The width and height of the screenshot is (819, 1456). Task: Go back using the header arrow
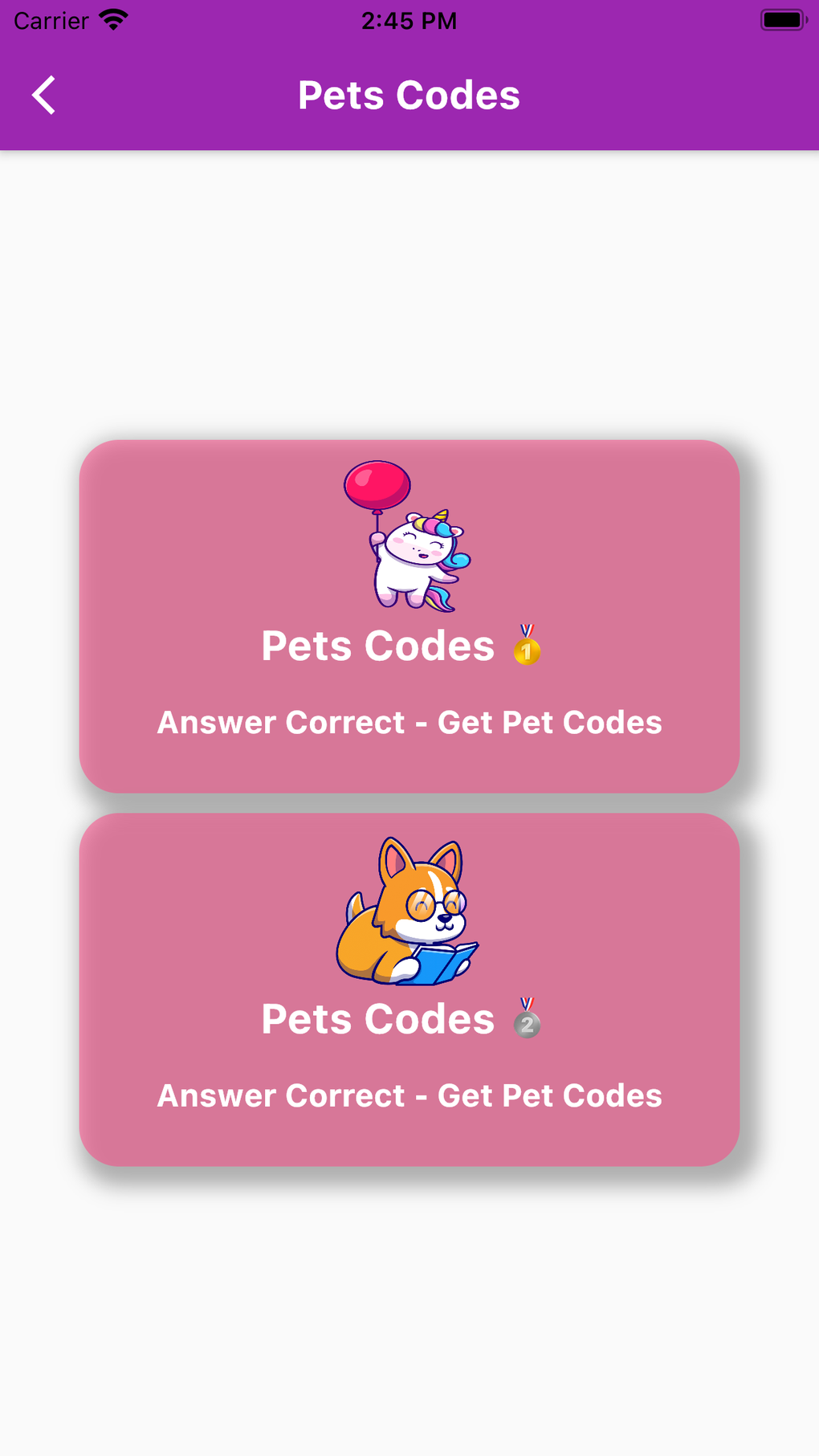pyautogui.click(x=44, y=96)
